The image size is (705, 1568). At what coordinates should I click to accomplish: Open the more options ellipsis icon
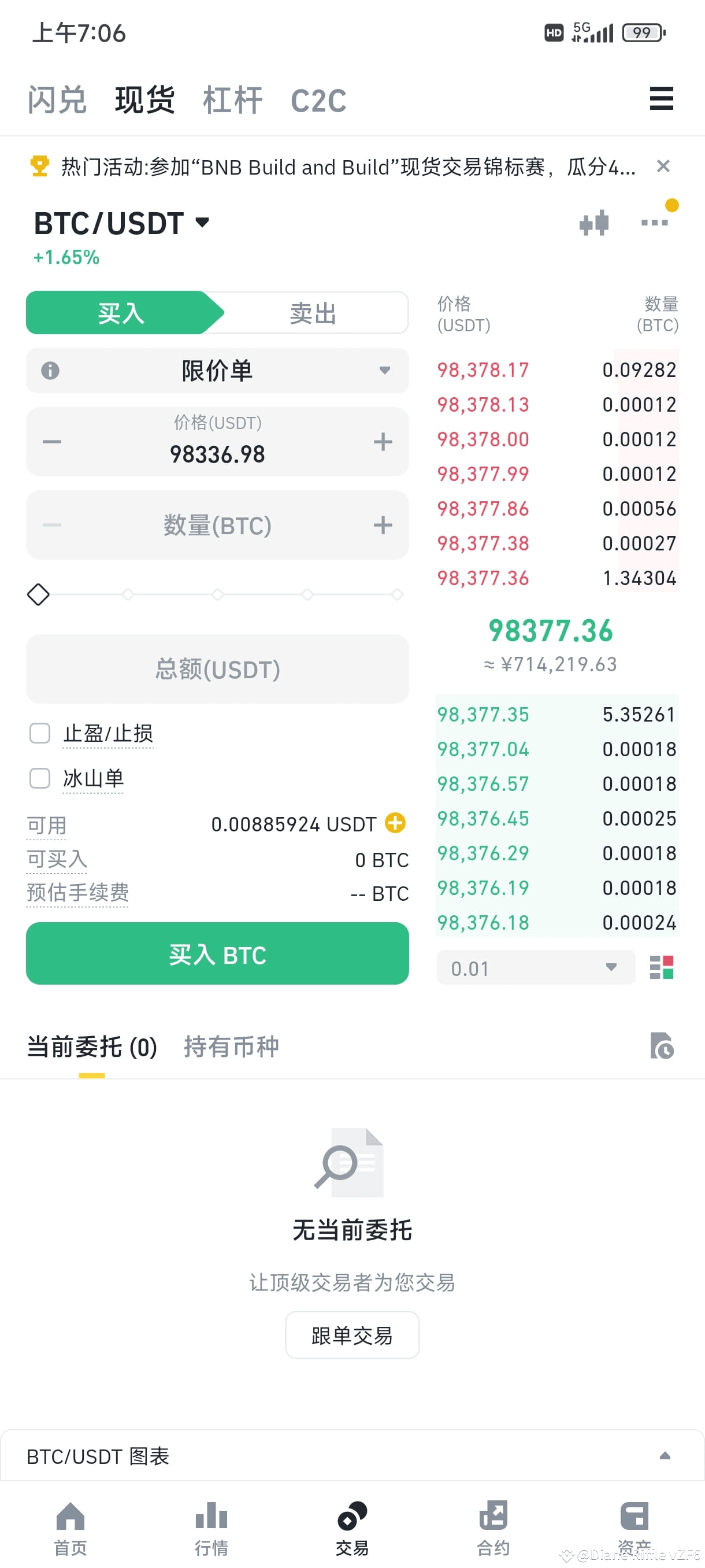654,223
